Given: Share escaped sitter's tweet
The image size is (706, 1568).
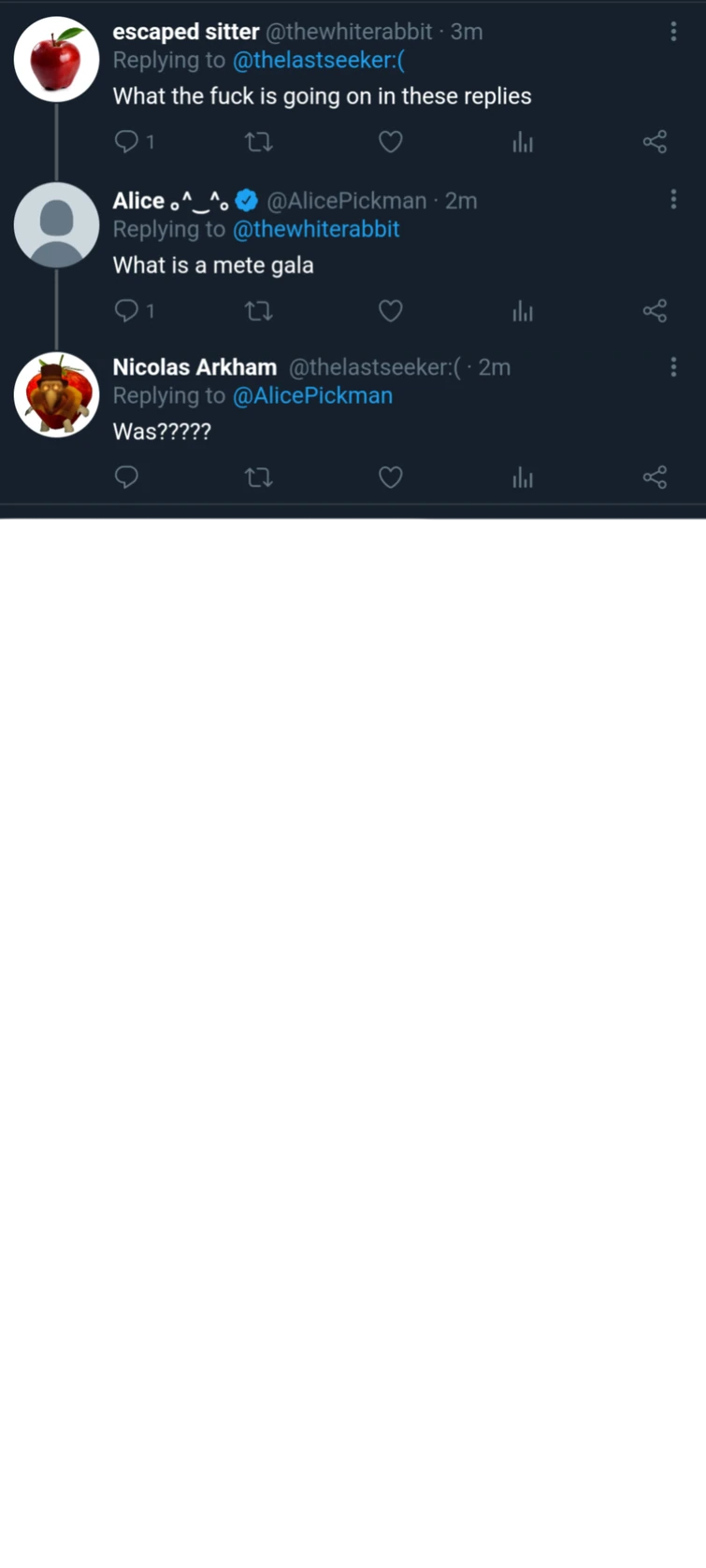Looking at the screenshot, I should pyautogui.click(x=655, y=142).
